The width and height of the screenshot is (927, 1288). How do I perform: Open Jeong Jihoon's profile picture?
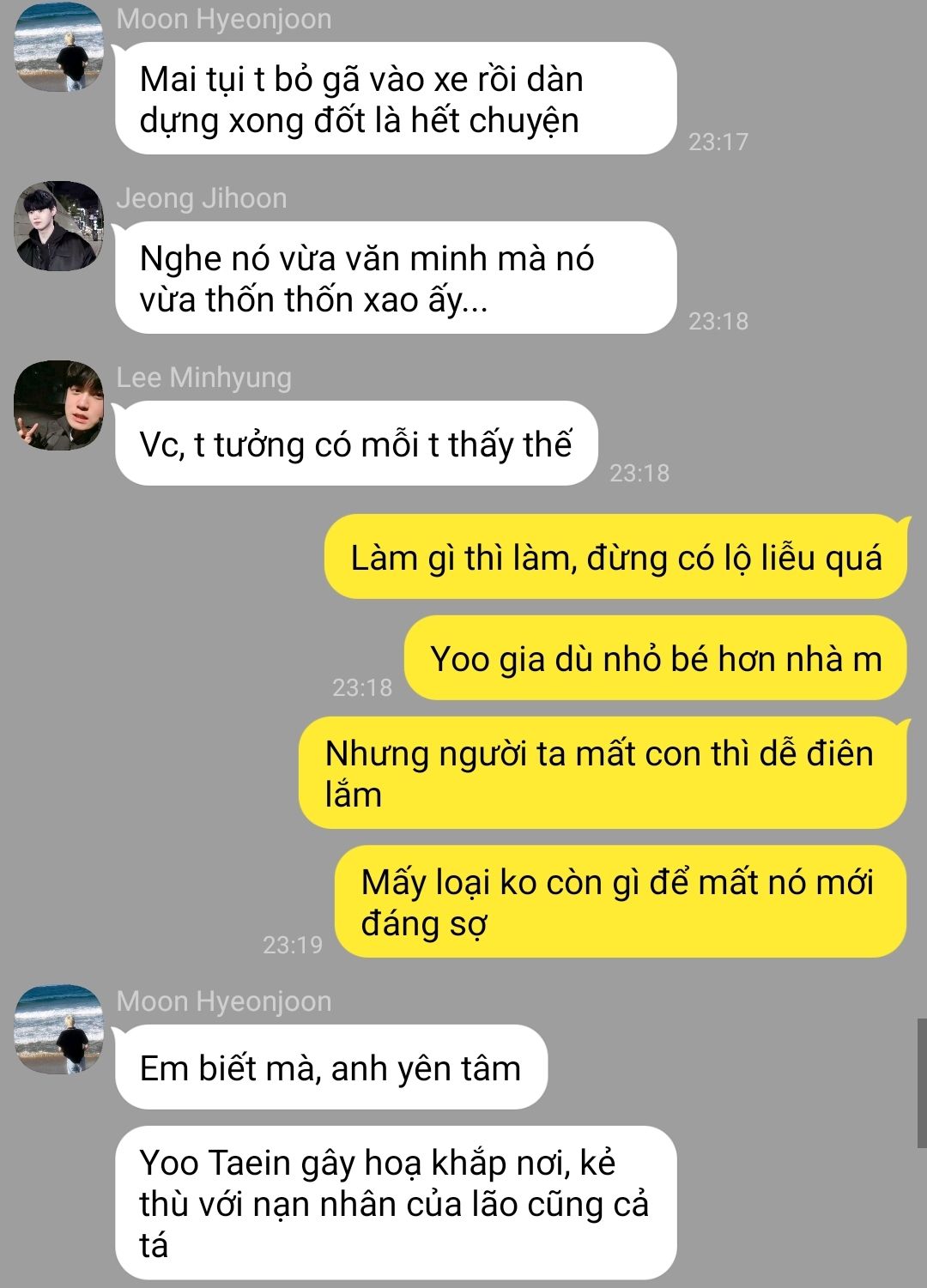coord(58,226)
